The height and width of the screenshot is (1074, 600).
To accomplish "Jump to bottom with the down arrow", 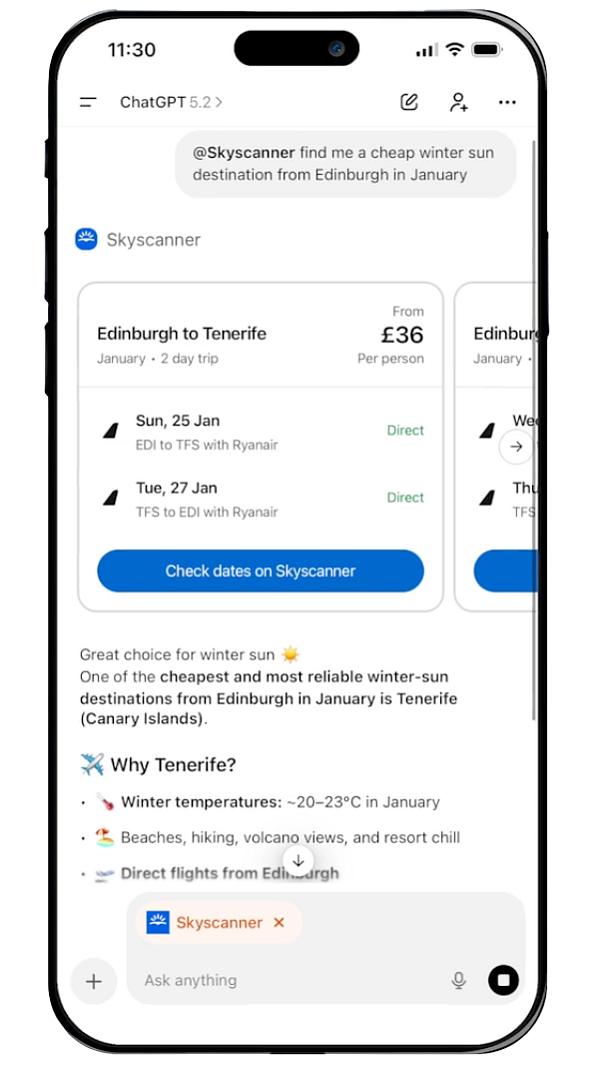I will pos(298,860).
